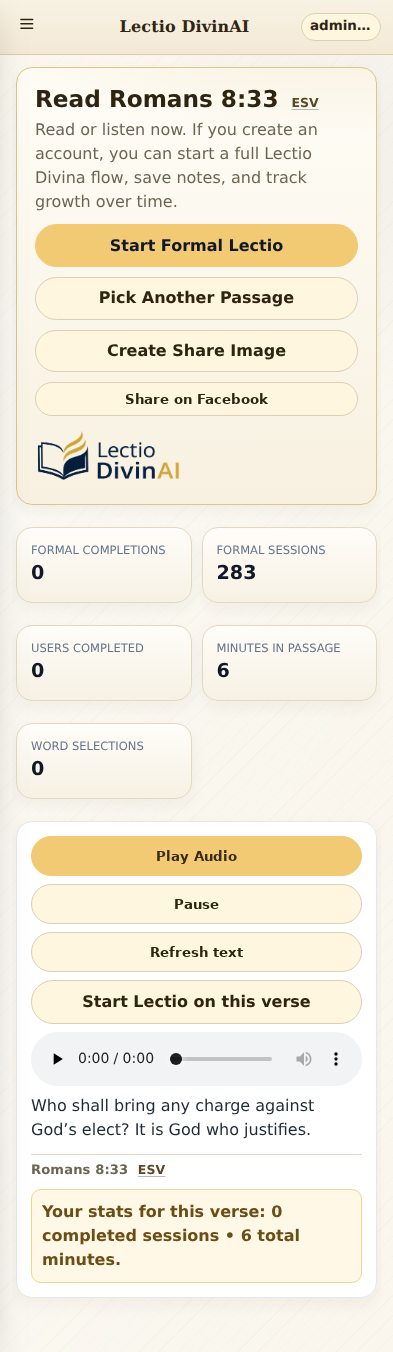The width and height of the screenshot is (393, 1352).
Task: Open the admin account pill
Action: pyautogui.click(x=340, y=26)
